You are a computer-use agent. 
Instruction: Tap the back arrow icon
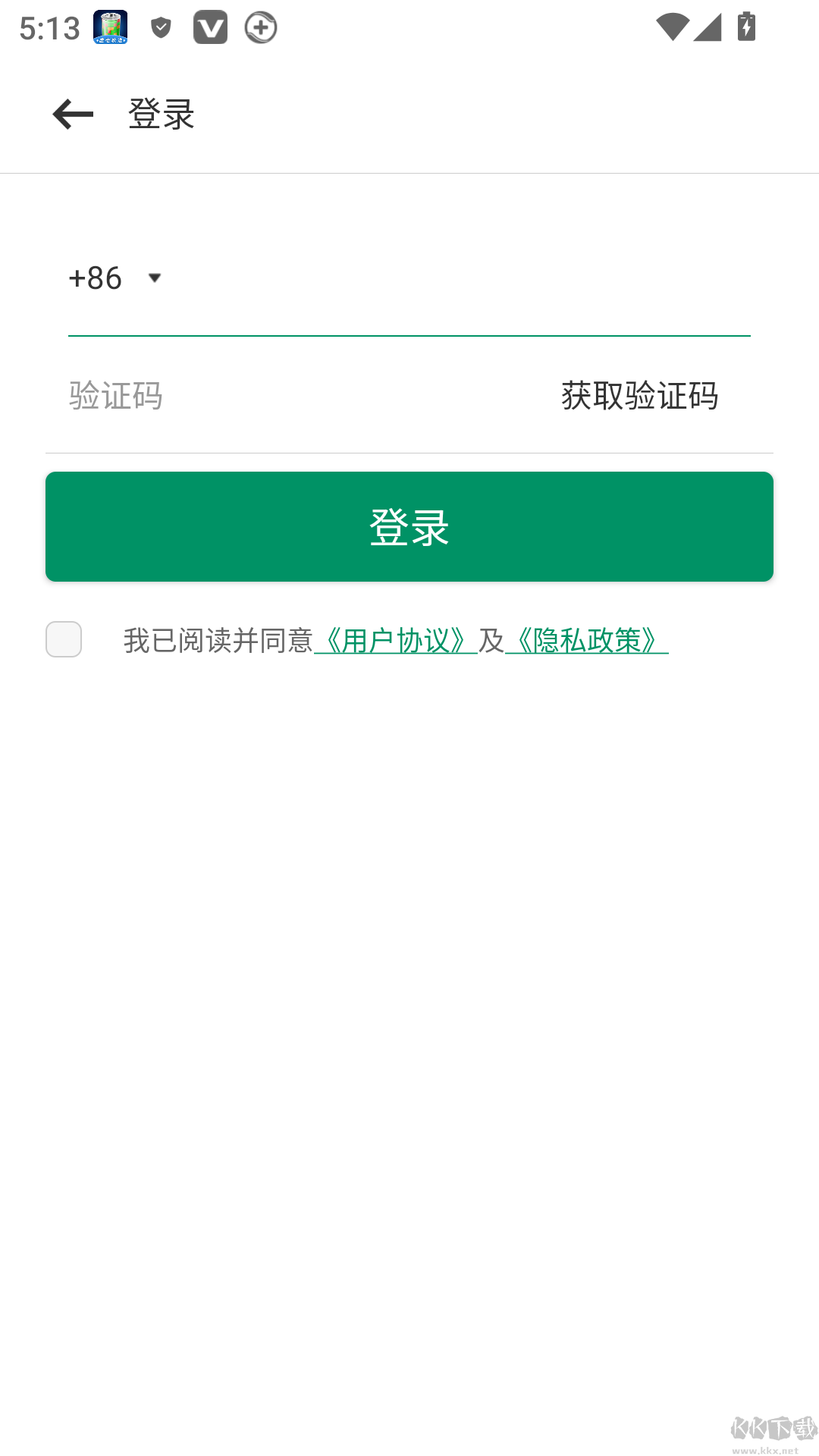click(73, 114)
